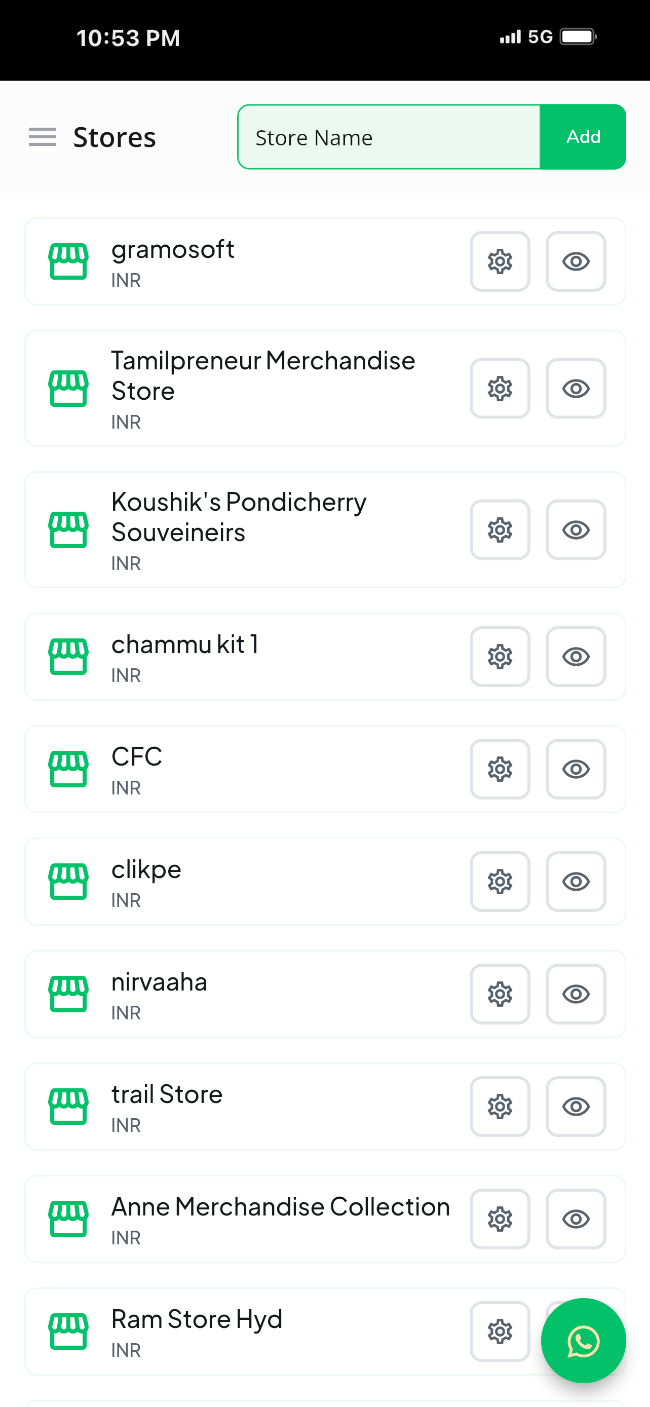650x1407 pixels.
Task: View the nirvaaha store with eye icon
Action: tap(576, 994)
